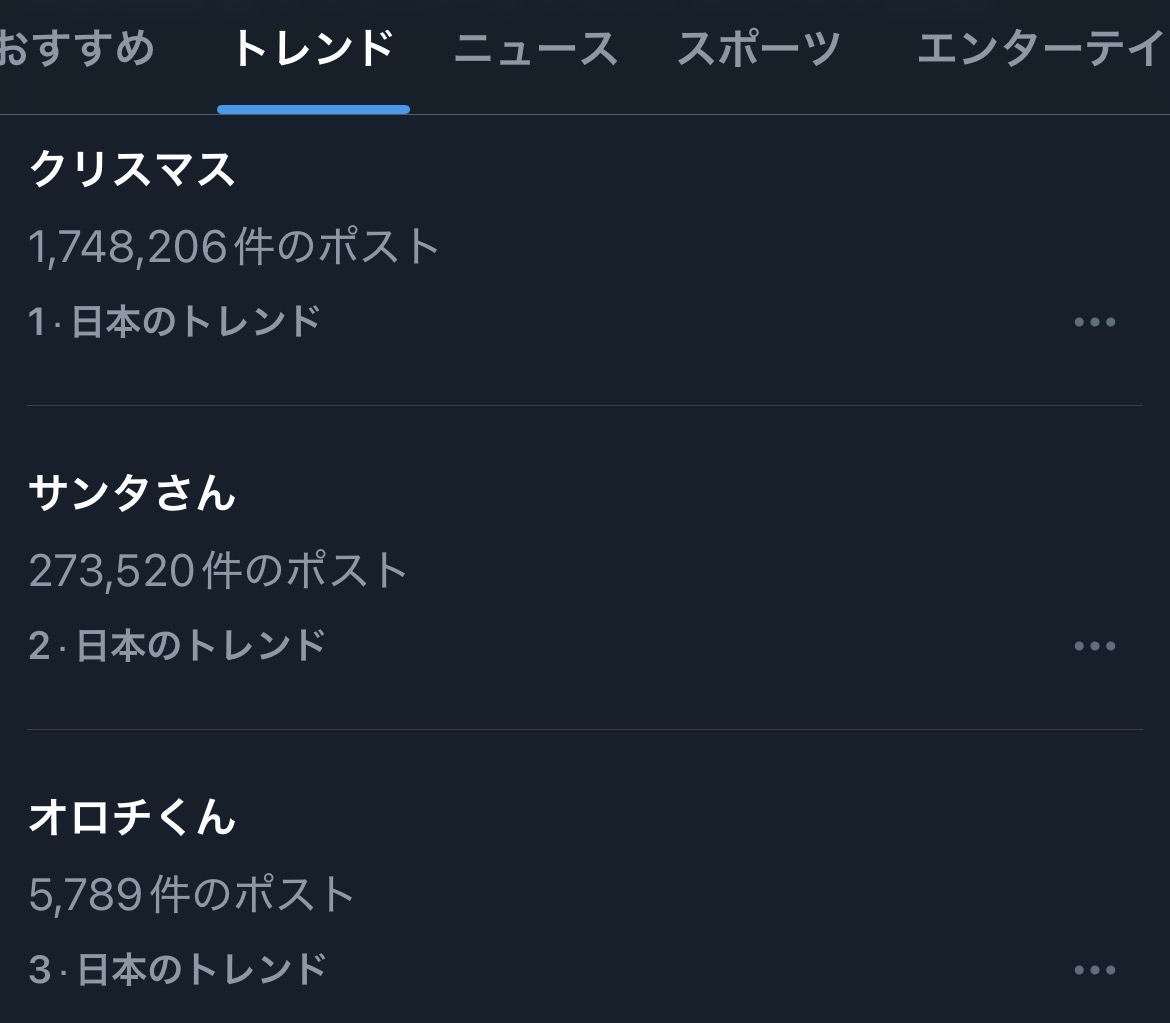Switch to the おすすめ tab
This screenshot has height=1023, width=1170.
click(x=76, y=49)
